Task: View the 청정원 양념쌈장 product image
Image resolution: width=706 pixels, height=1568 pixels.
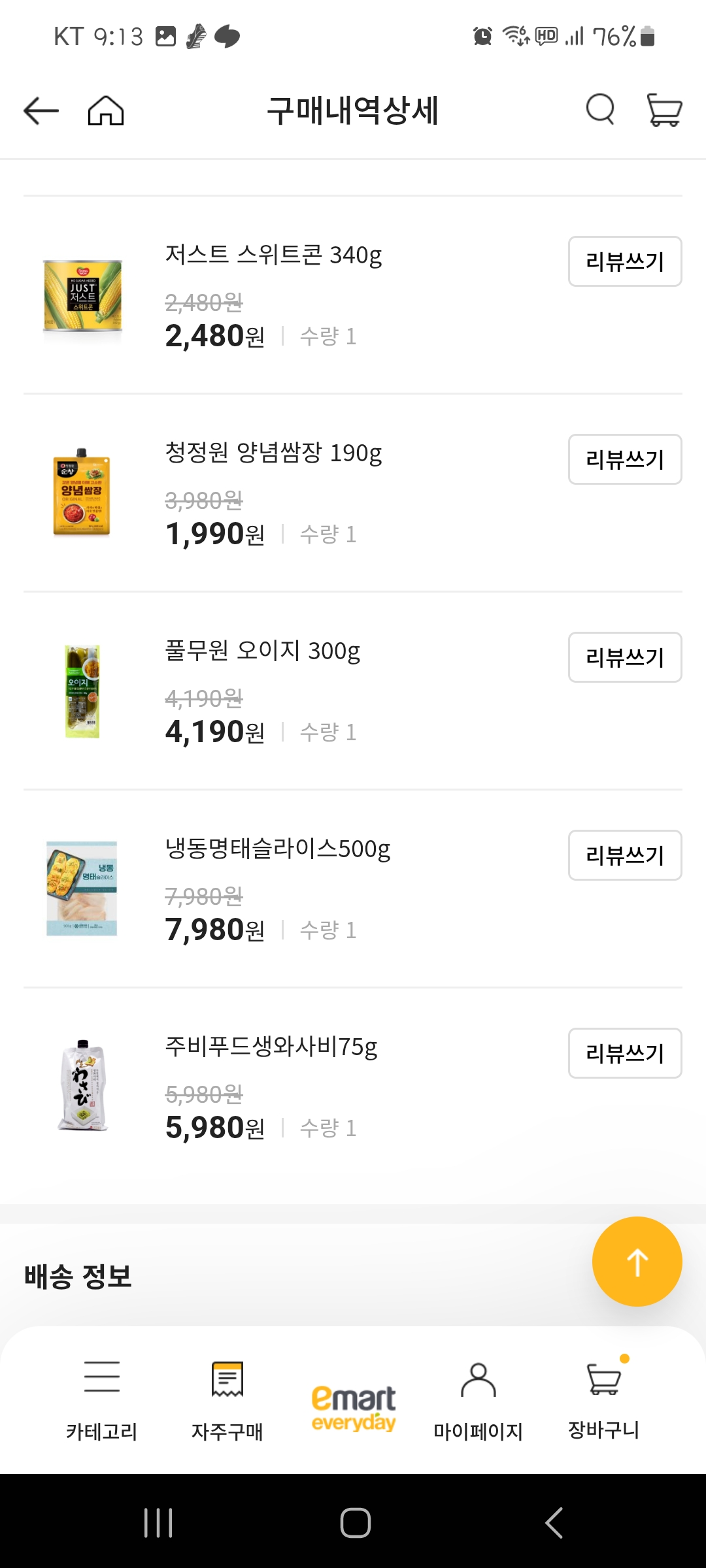Action: pos(82,493)
